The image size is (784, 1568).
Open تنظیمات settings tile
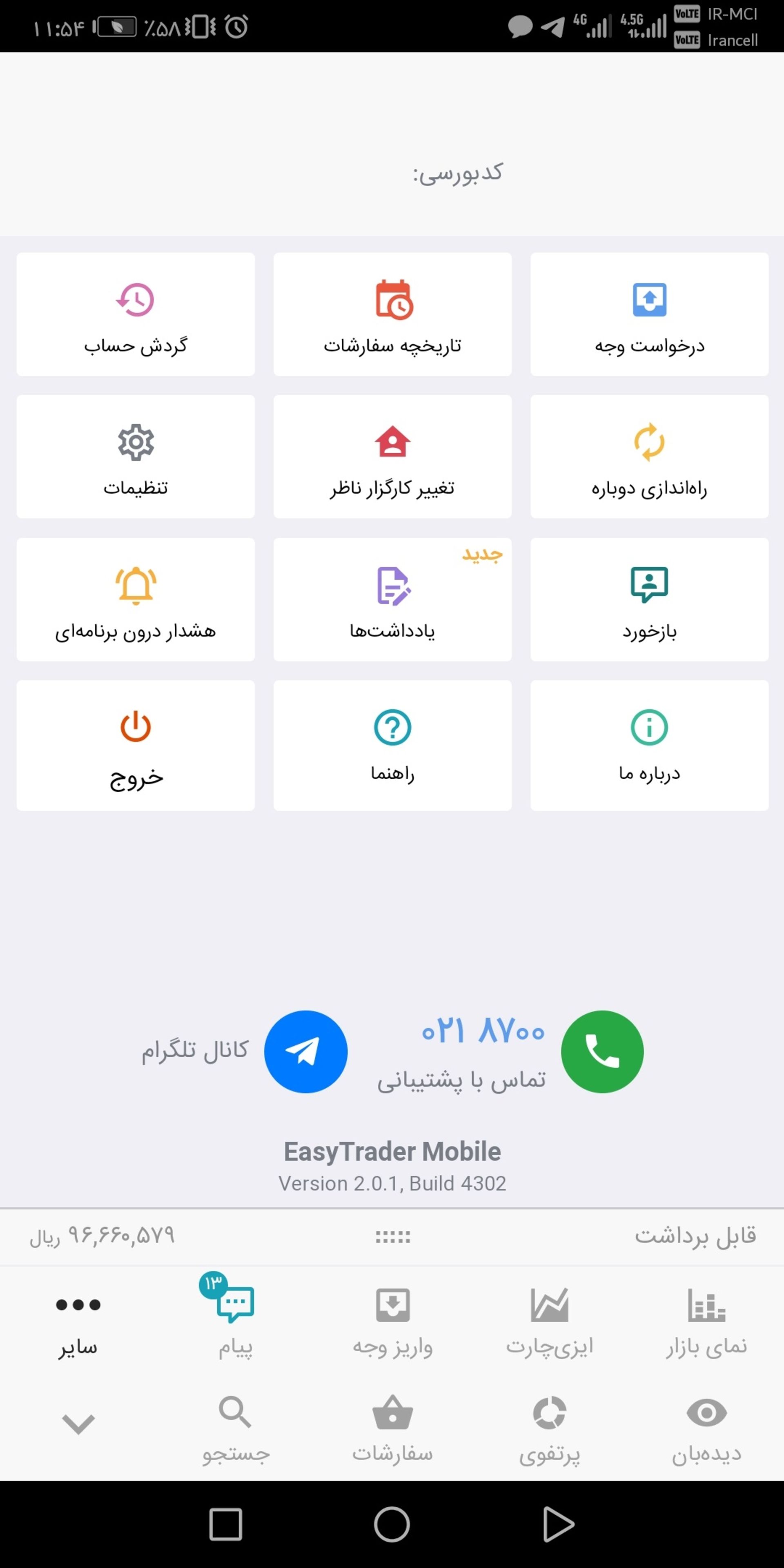coord(135,457)
